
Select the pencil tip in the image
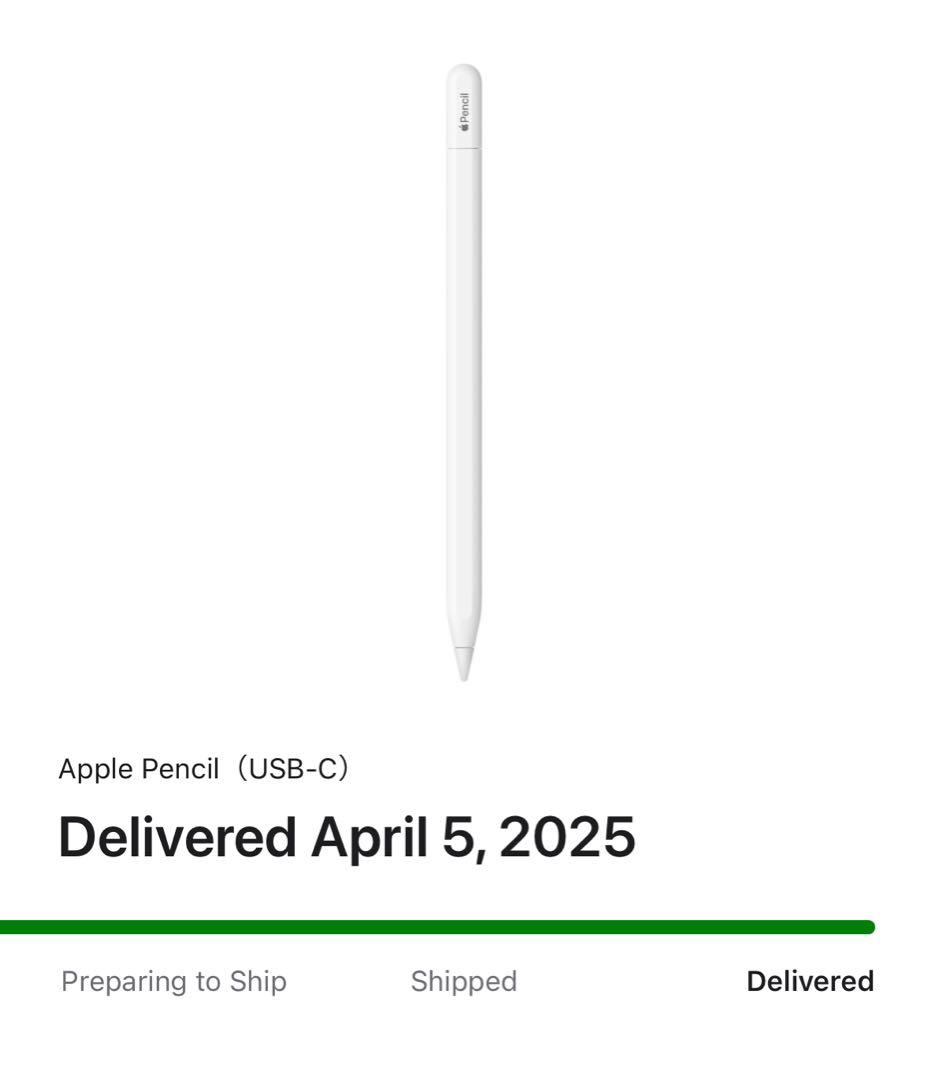pos(462,662)
